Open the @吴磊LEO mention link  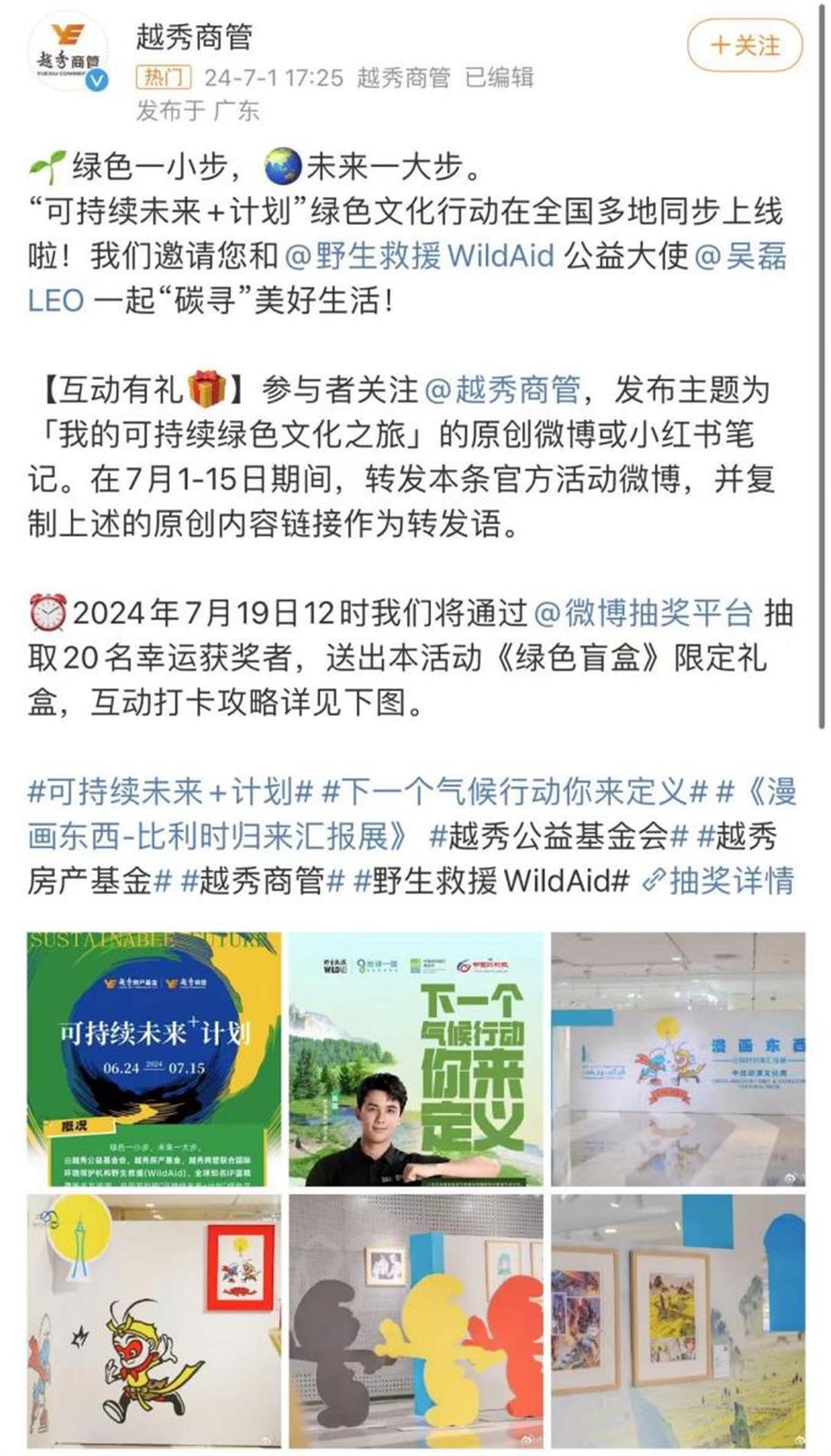740,256
